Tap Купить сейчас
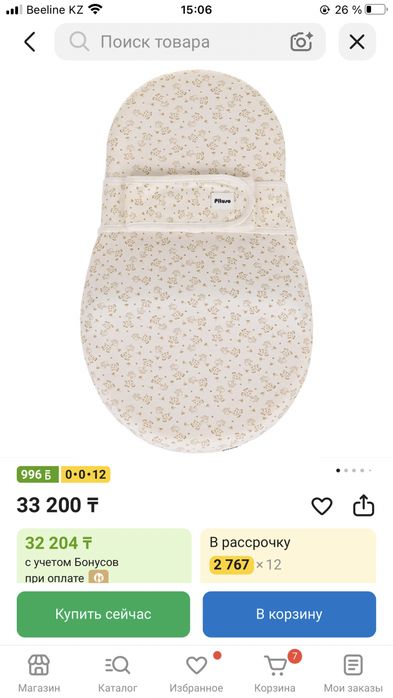This screenshot has width=393, height=698. pyautogui.click(x=103, y=614)
